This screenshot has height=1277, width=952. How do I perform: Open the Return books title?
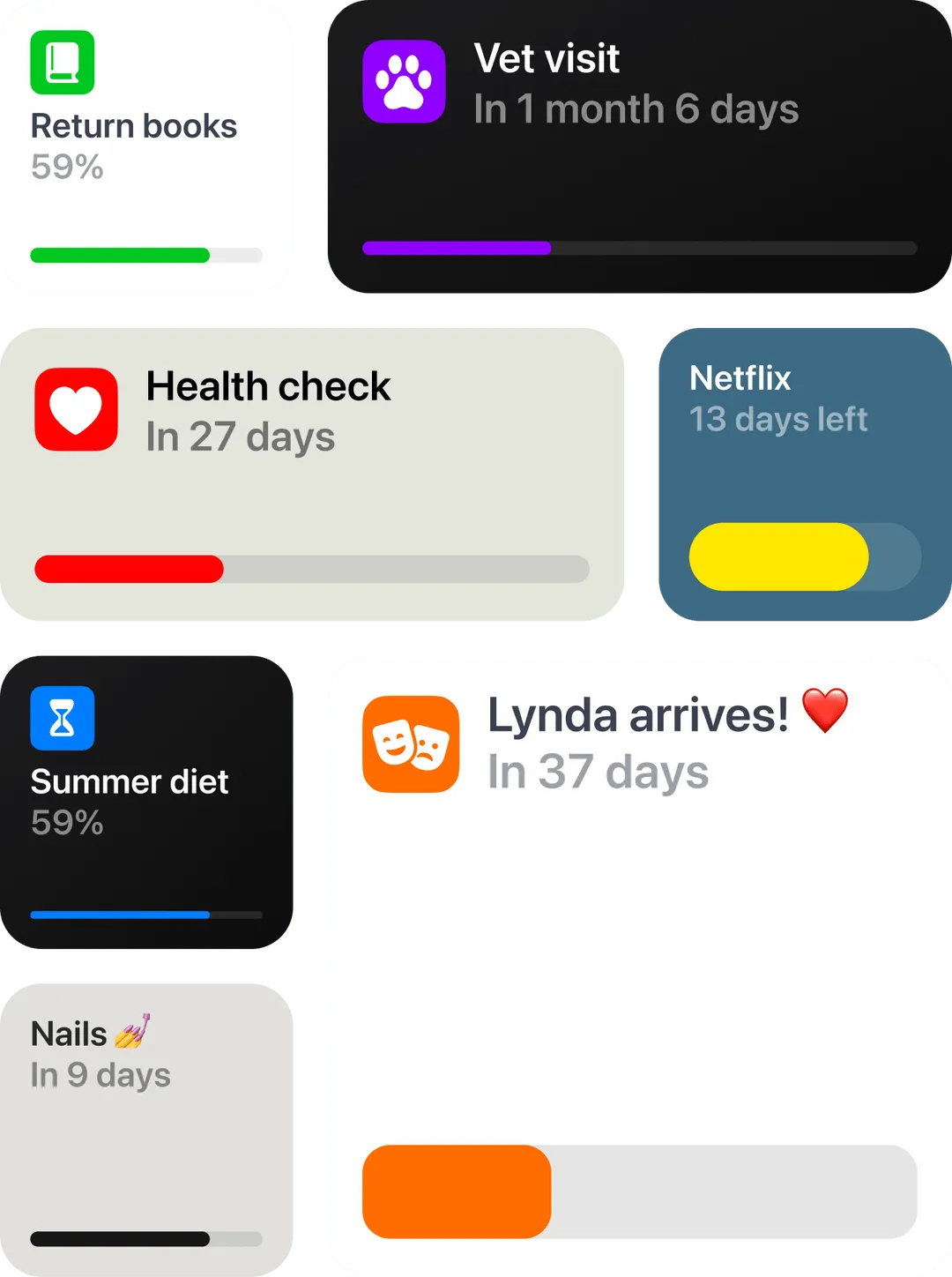(133, 125)
